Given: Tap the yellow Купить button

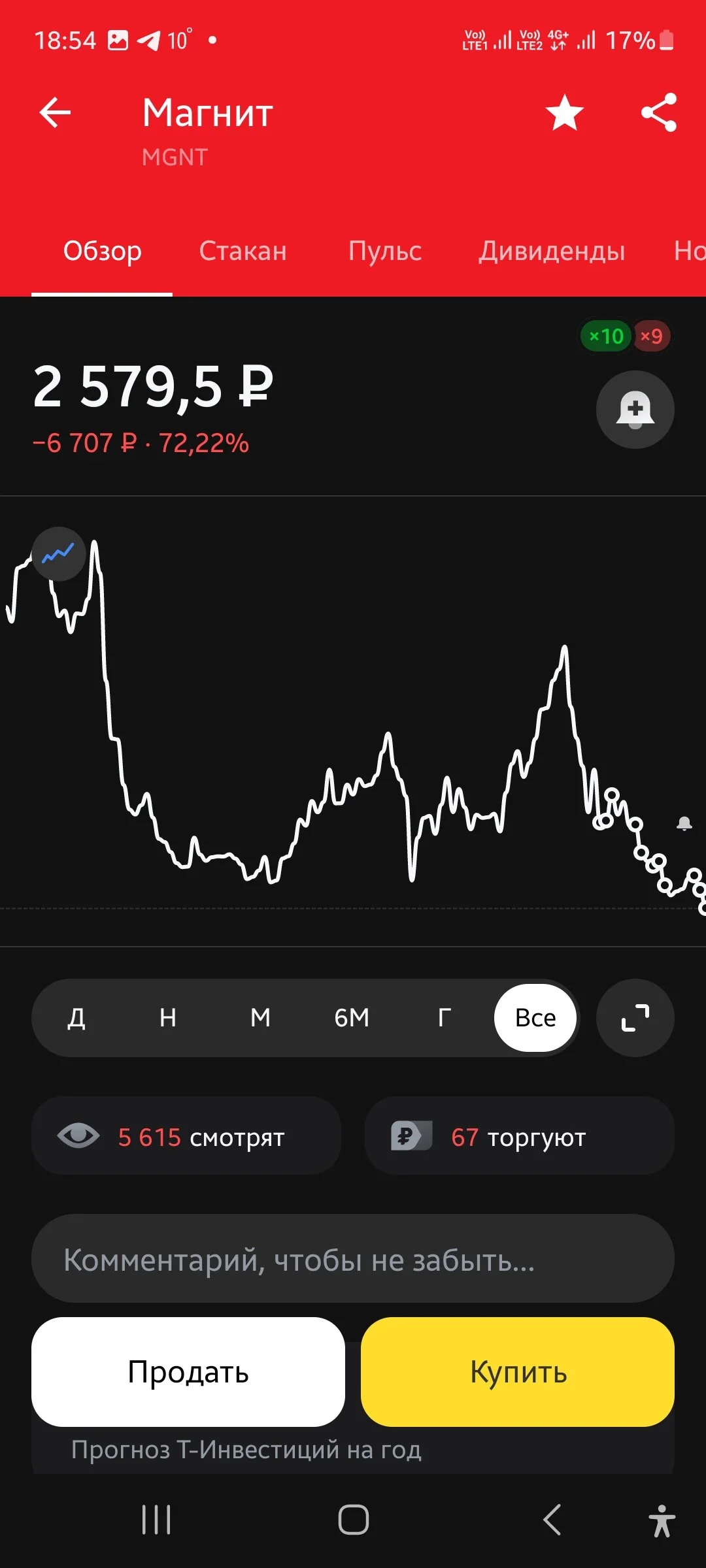Looking at the screenshot, I should (x=518, y=1371).
